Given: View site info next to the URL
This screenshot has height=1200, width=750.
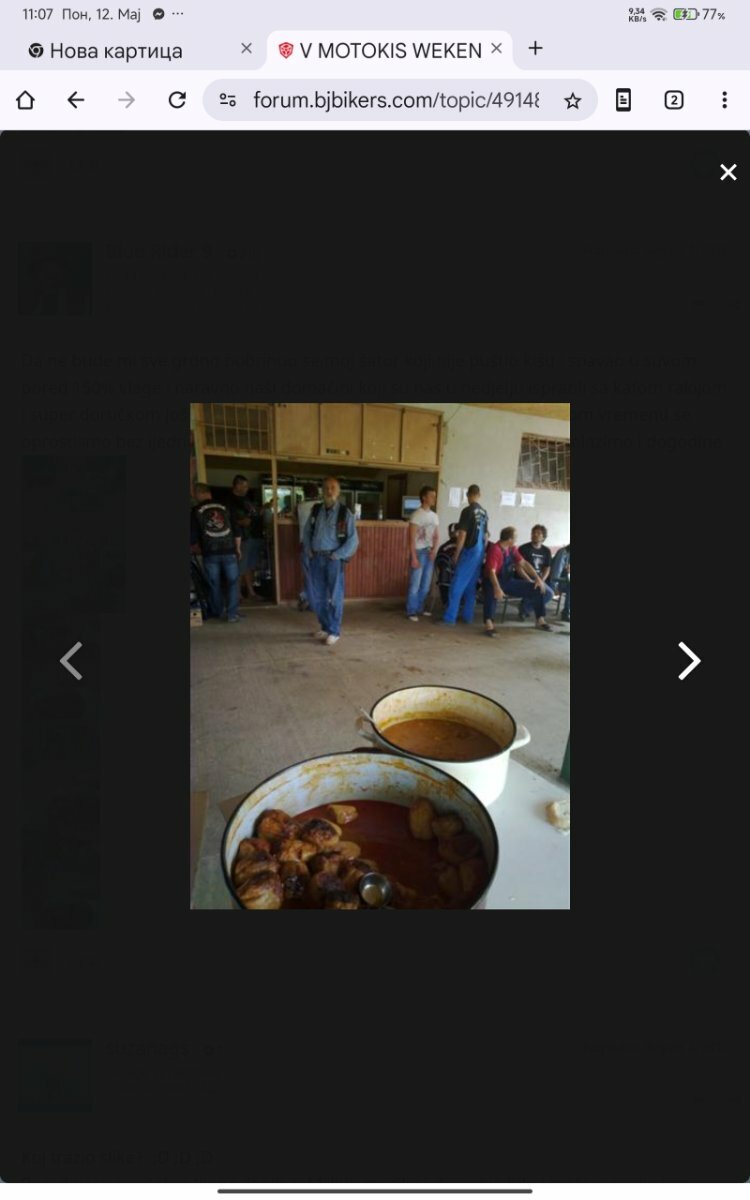Looking at the screenshot, I should tap(228, 100).
